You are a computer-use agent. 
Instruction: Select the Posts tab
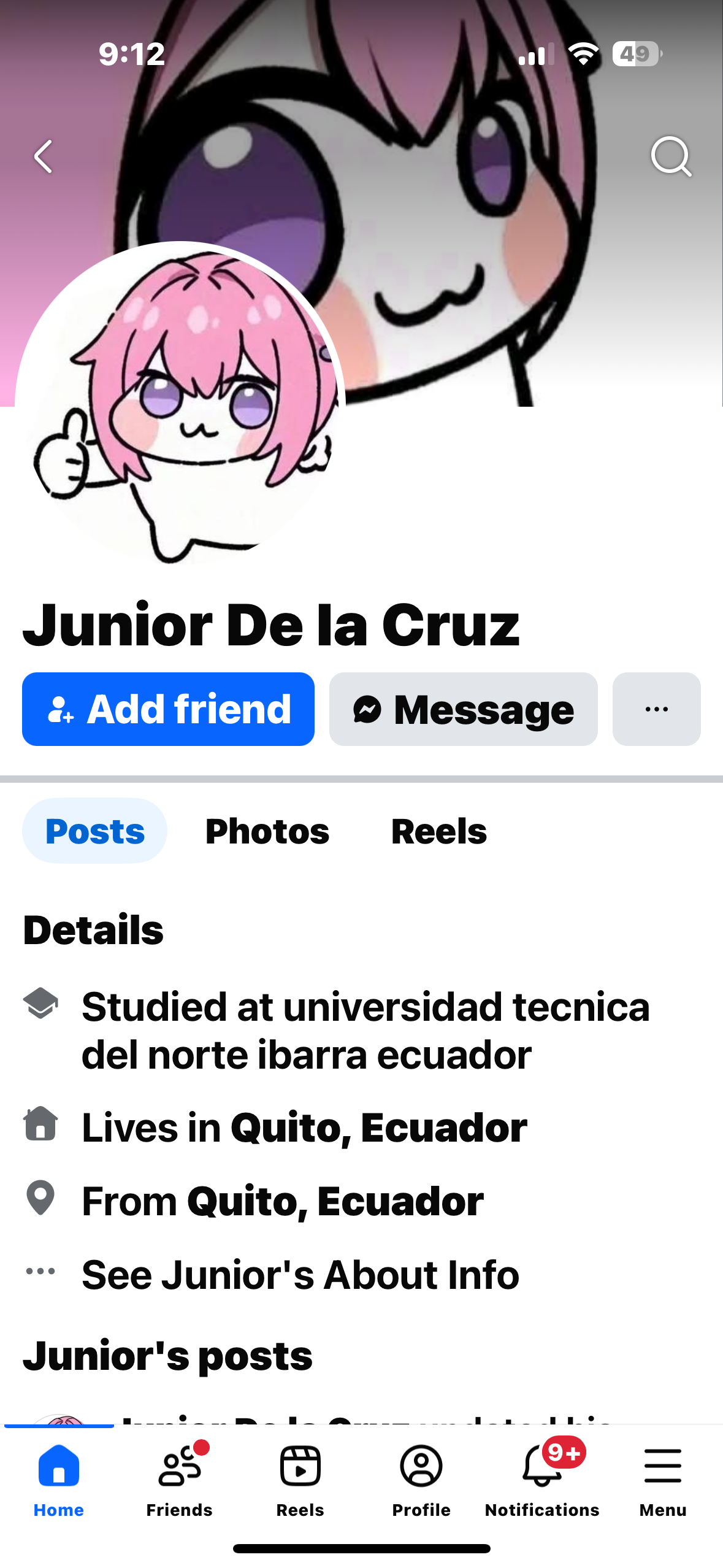(x=95, y=831)
